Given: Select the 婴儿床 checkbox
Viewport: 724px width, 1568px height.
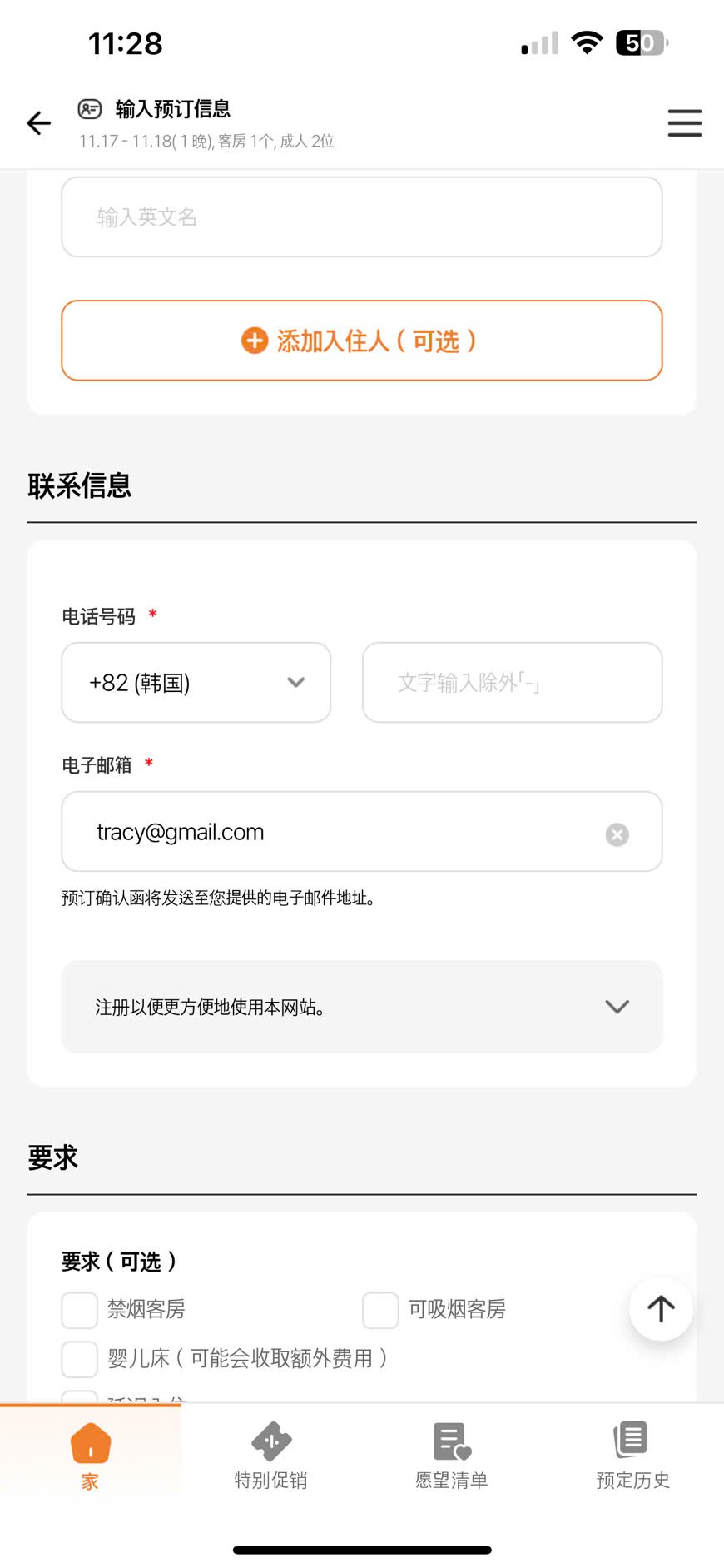Looking at the screenshot, I should click(x=80, y=1359).
